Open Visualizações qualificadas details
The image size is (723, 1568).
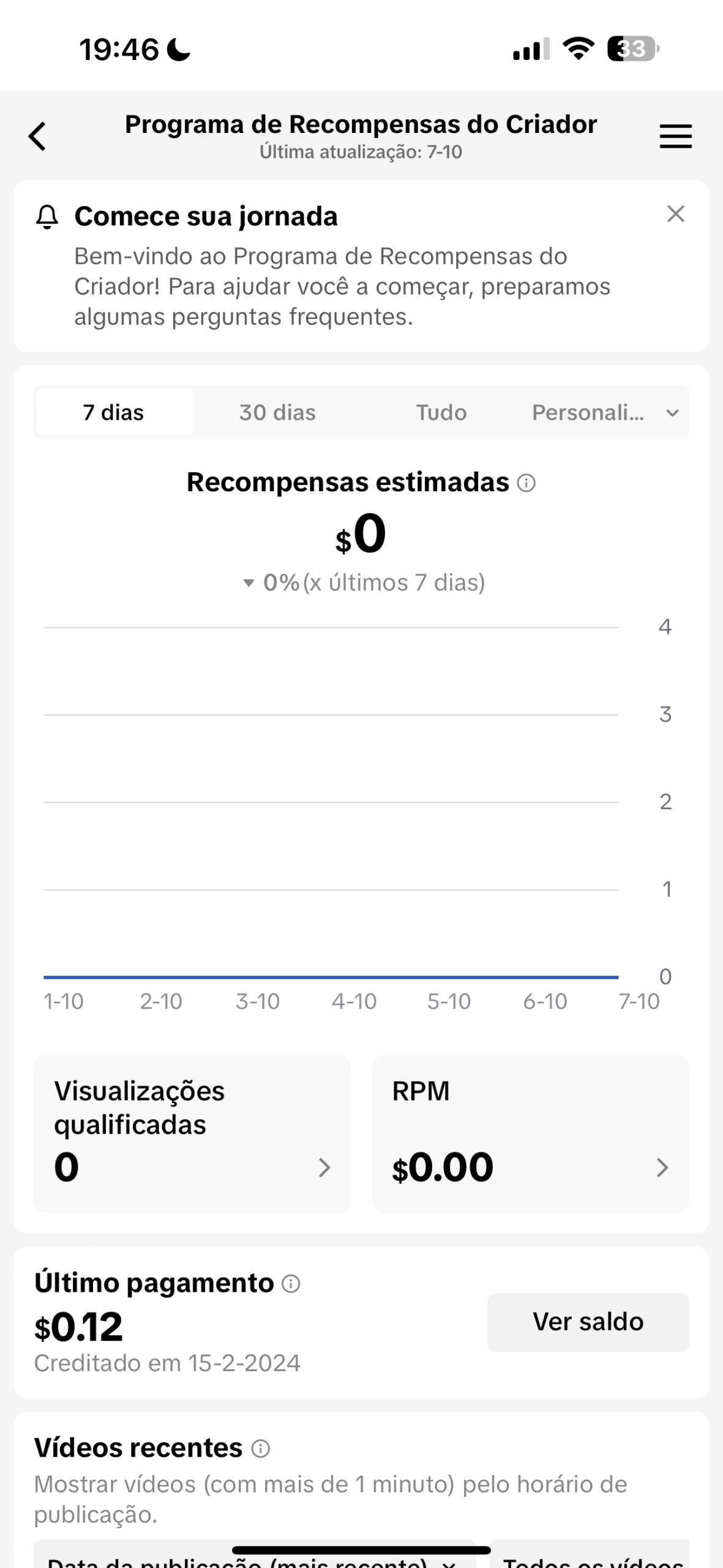[x=192, y=1133]
